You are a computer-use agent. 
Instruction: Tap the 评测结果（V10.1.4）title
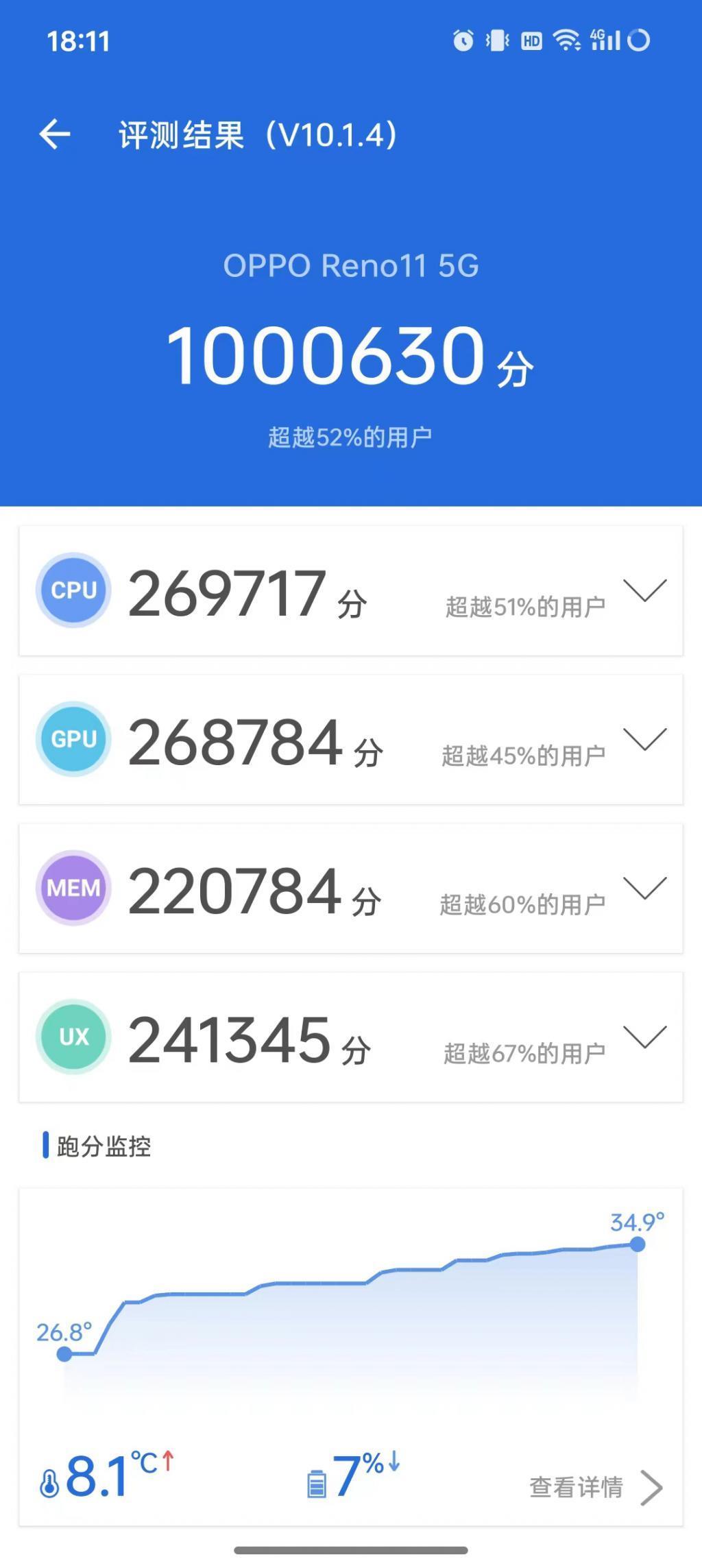257,134
